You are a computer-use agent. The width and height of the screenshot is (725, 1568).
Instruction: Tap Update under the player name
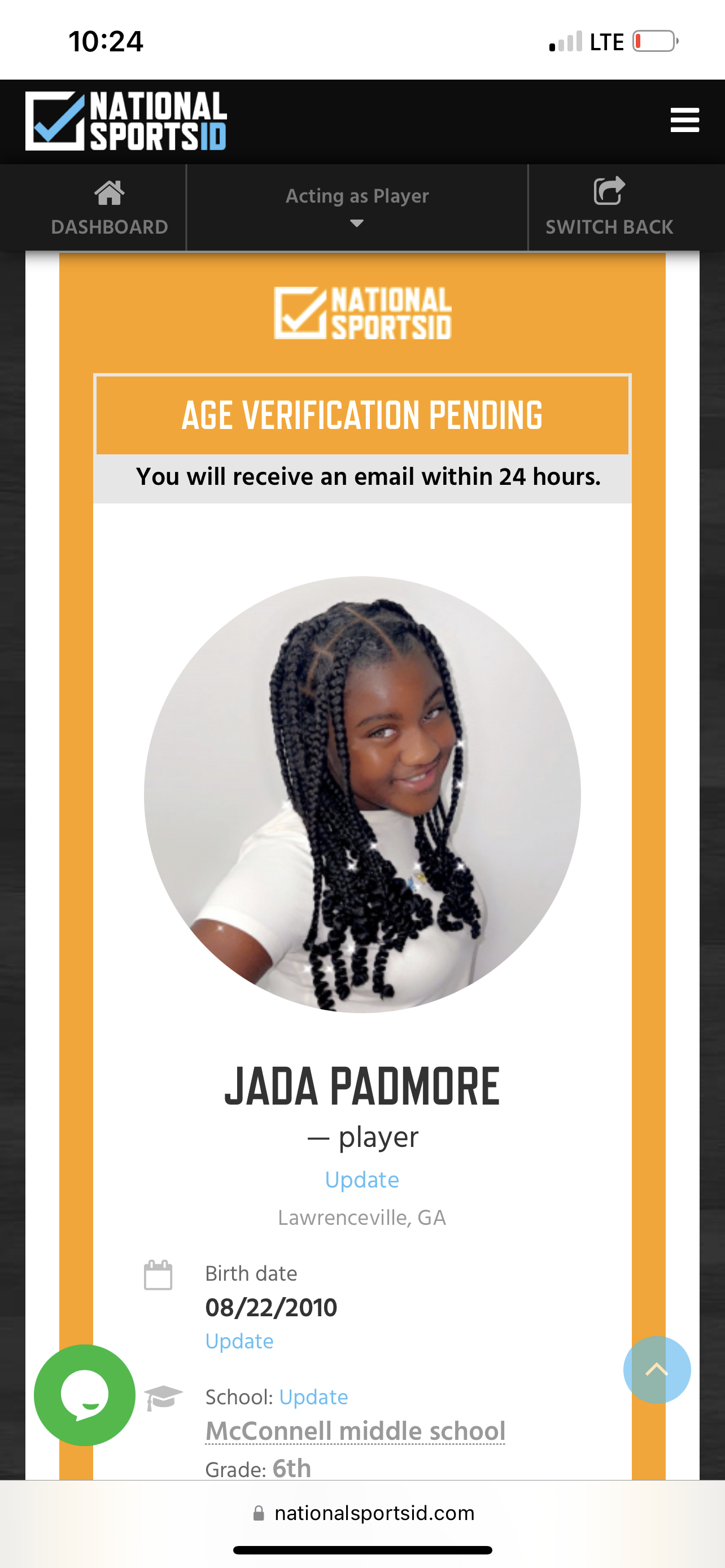pyautogui.click(x=362, y=1180)
